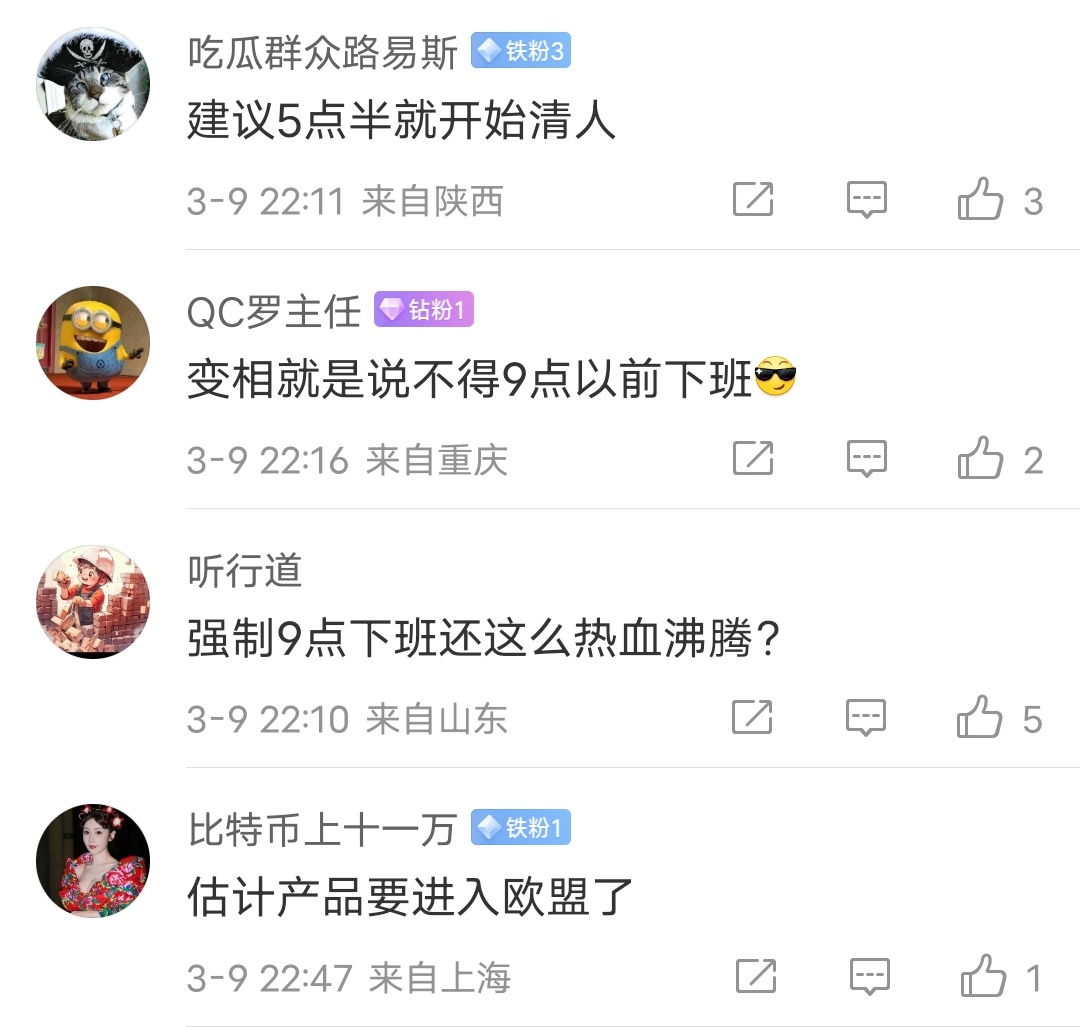Like 听行道's comment

pos(981,717)
